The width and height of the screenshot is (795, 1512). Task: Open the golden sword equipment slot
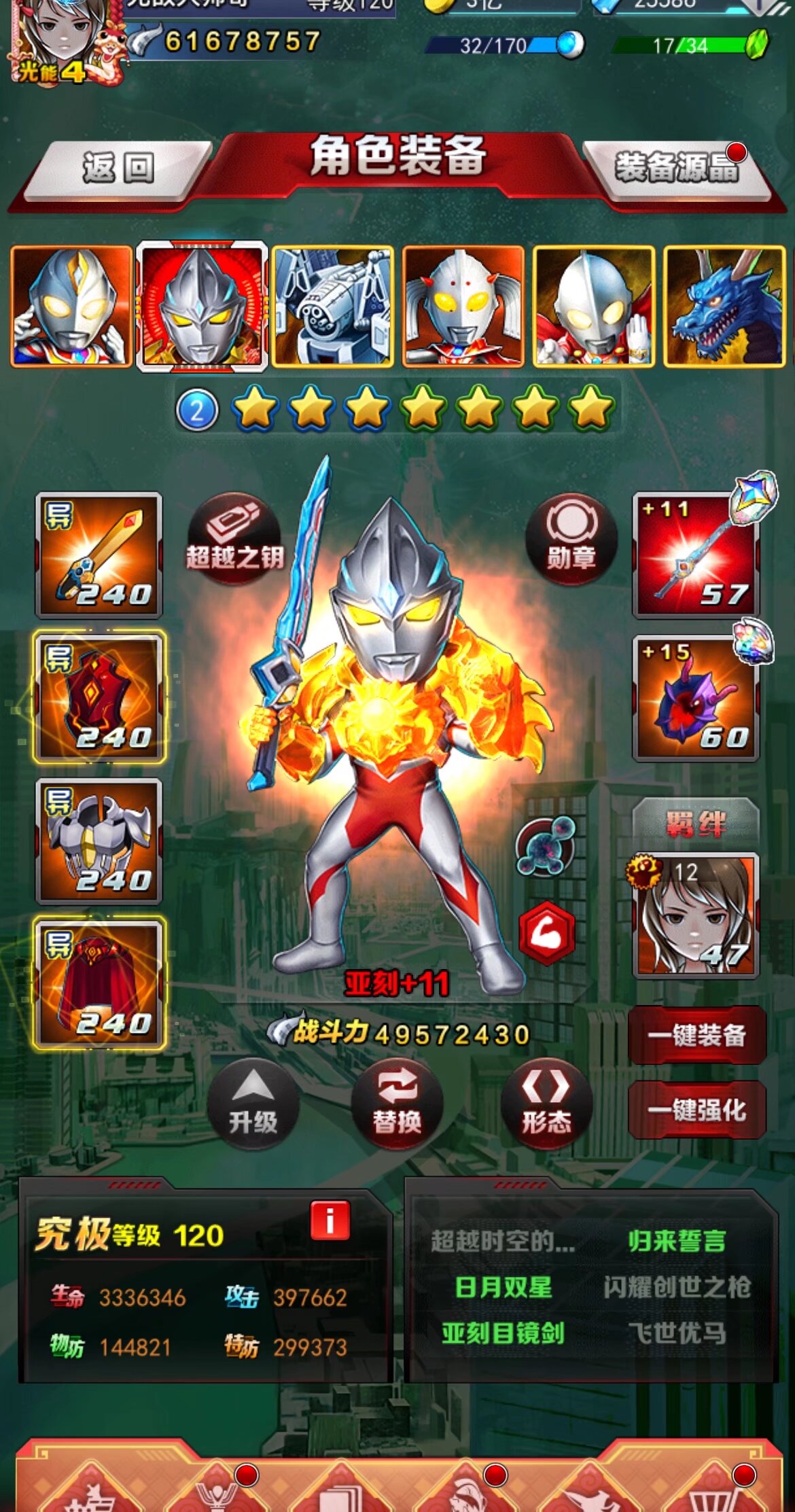pyautogui.click(x=99, y=555)
